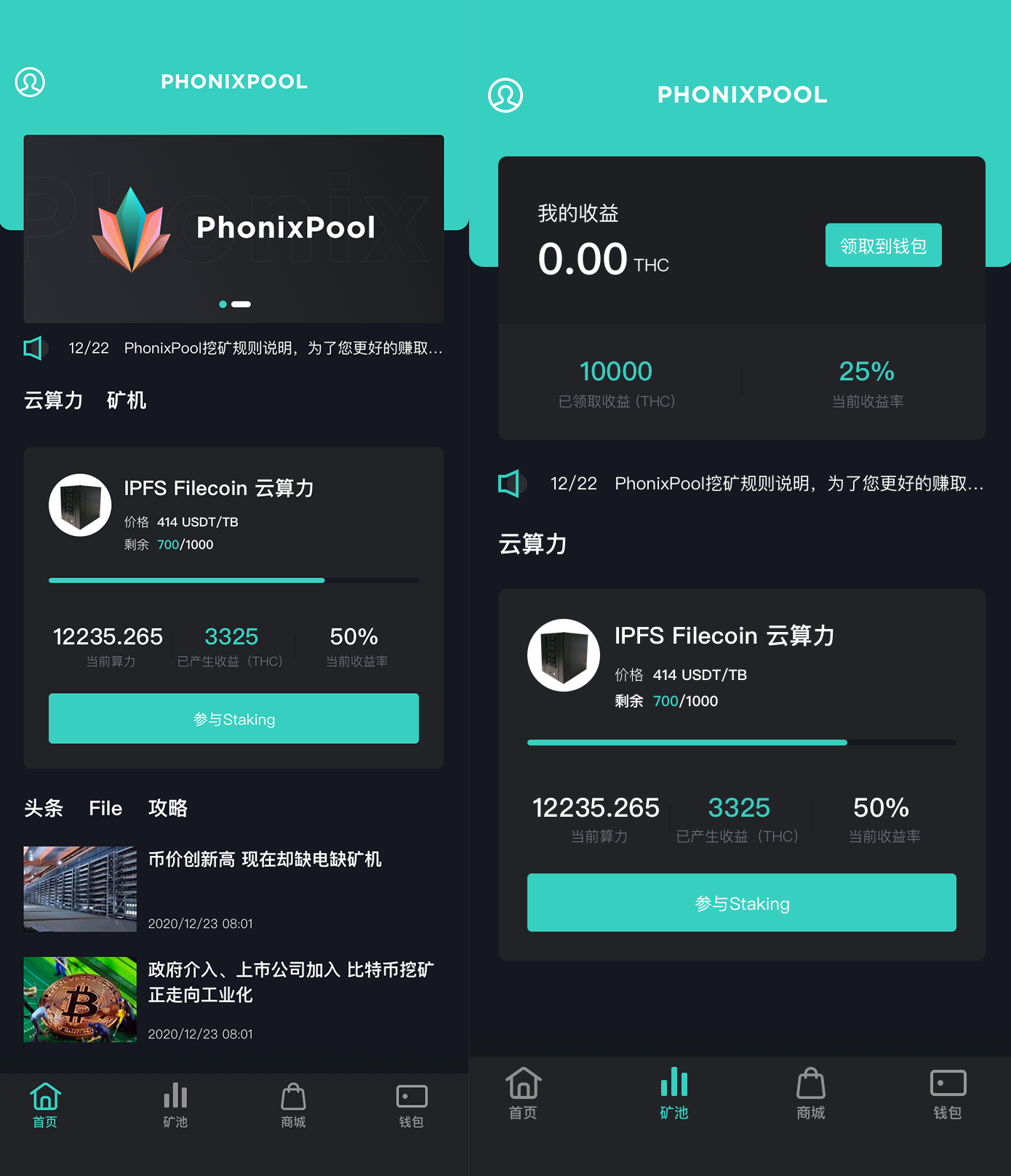Open the PhonixPool banner
Screen dimensions: 1011x1176
[x=233, y=228]
